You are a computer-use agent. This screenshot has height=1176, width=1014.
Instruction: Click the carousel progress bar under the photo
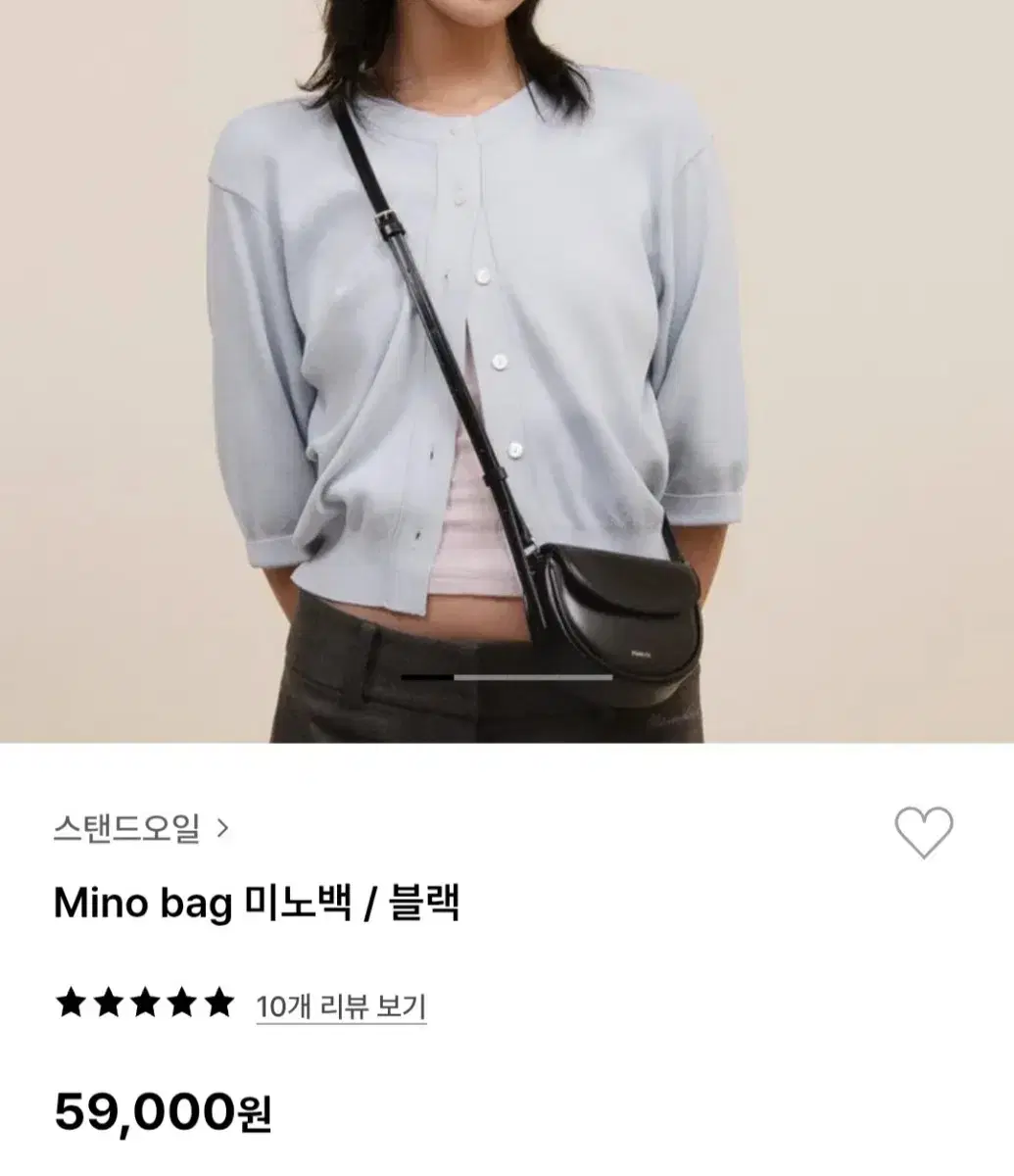click(507, 676)
